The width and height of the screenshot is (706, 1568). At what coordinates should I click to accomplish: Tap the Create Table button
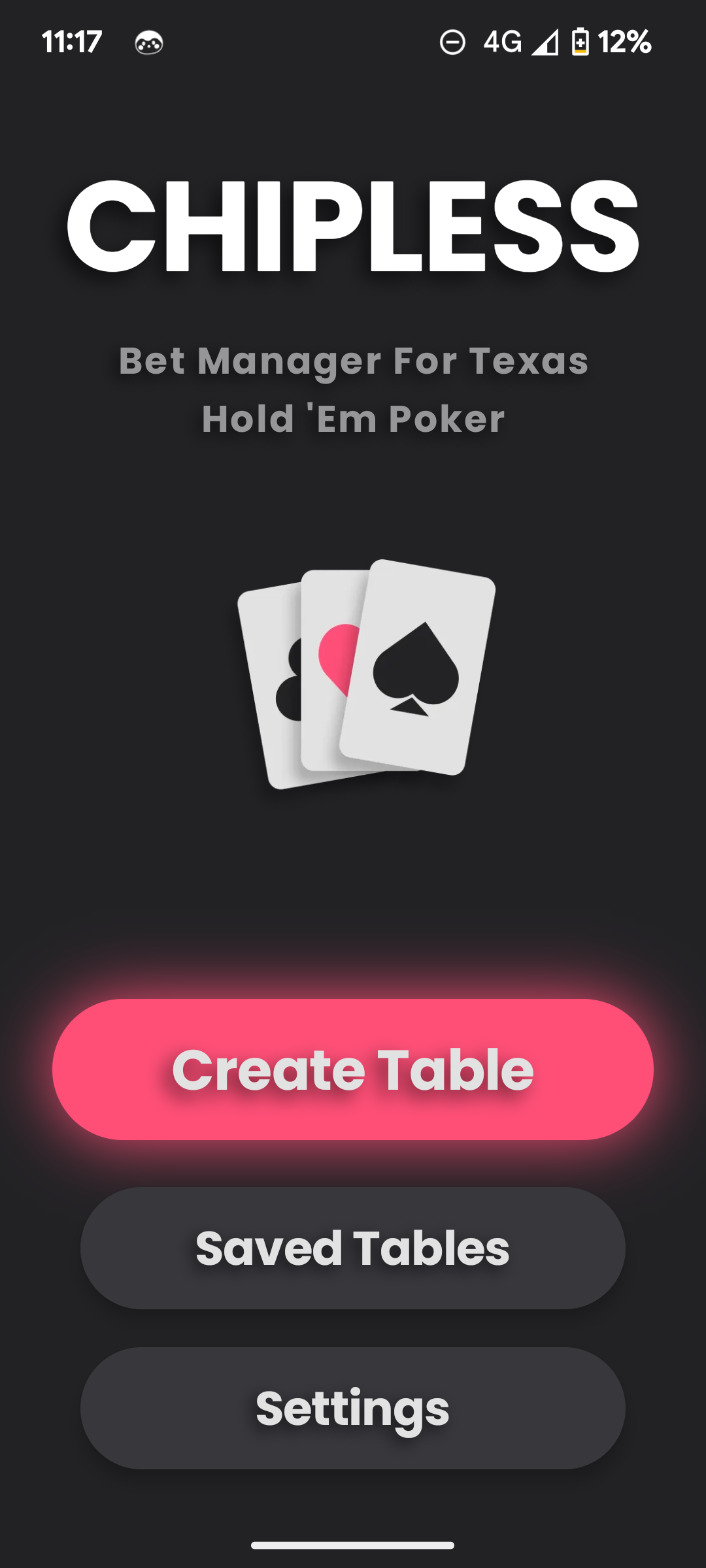[353, 1070]
